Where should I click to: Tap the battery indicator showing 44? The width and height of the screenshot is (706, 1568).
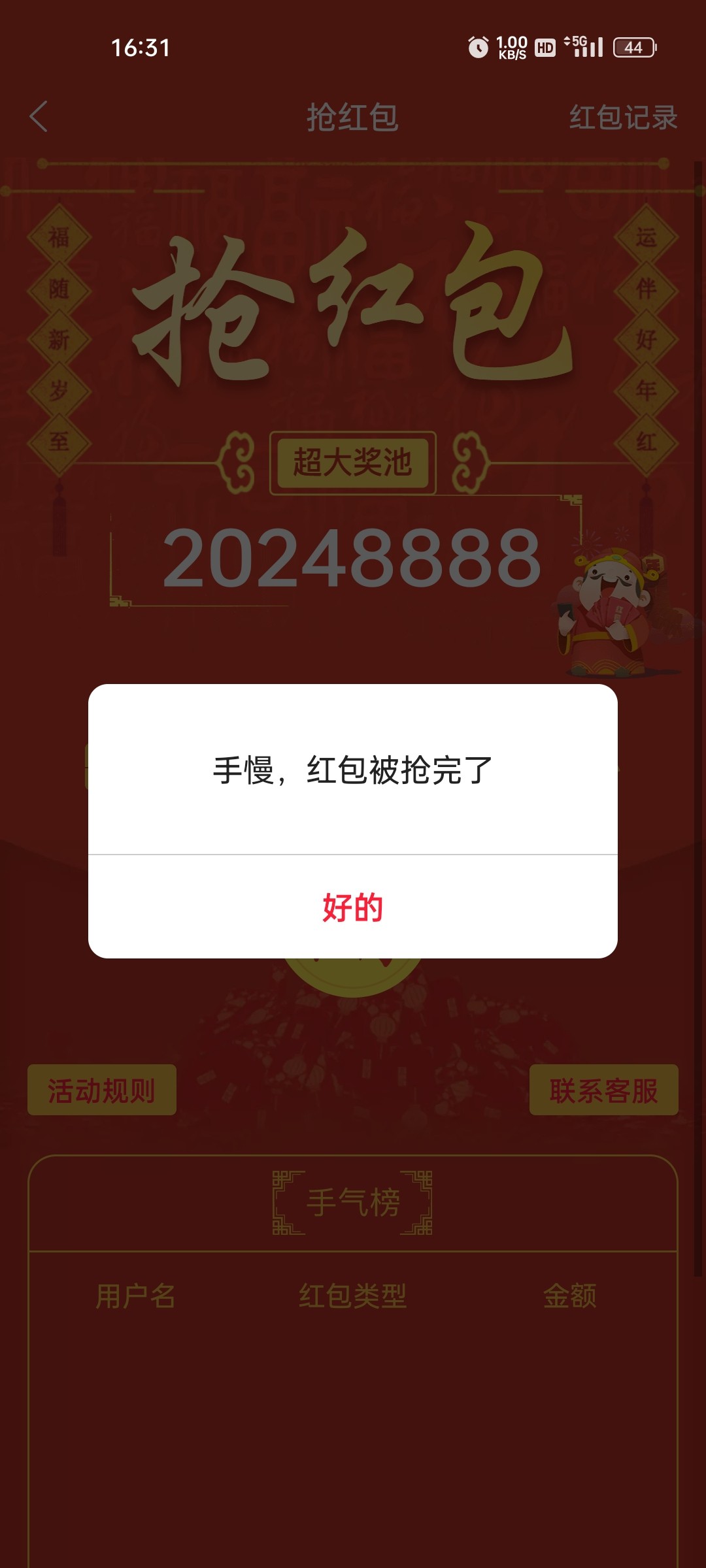[635, 47]
